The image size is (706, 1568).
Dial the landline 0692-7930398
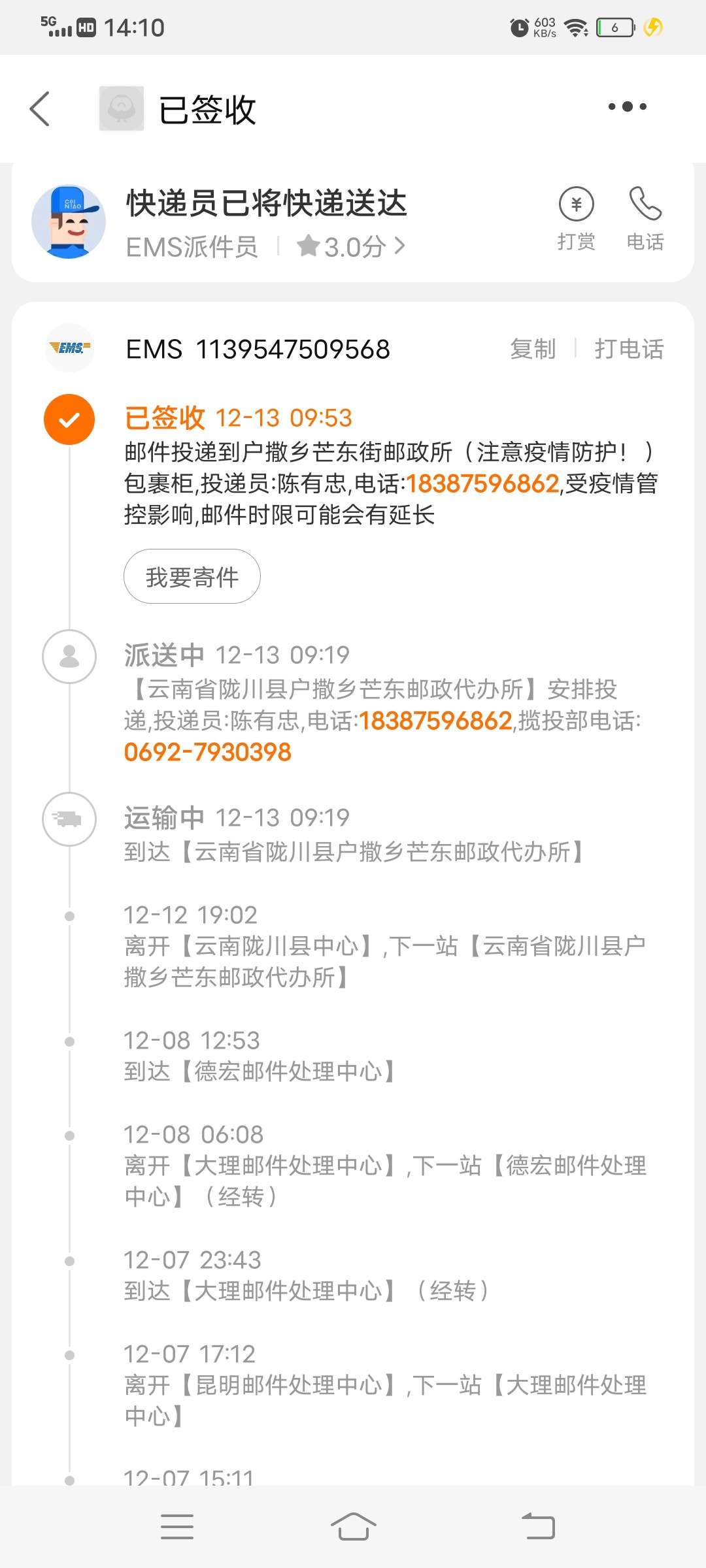[207, 752]
